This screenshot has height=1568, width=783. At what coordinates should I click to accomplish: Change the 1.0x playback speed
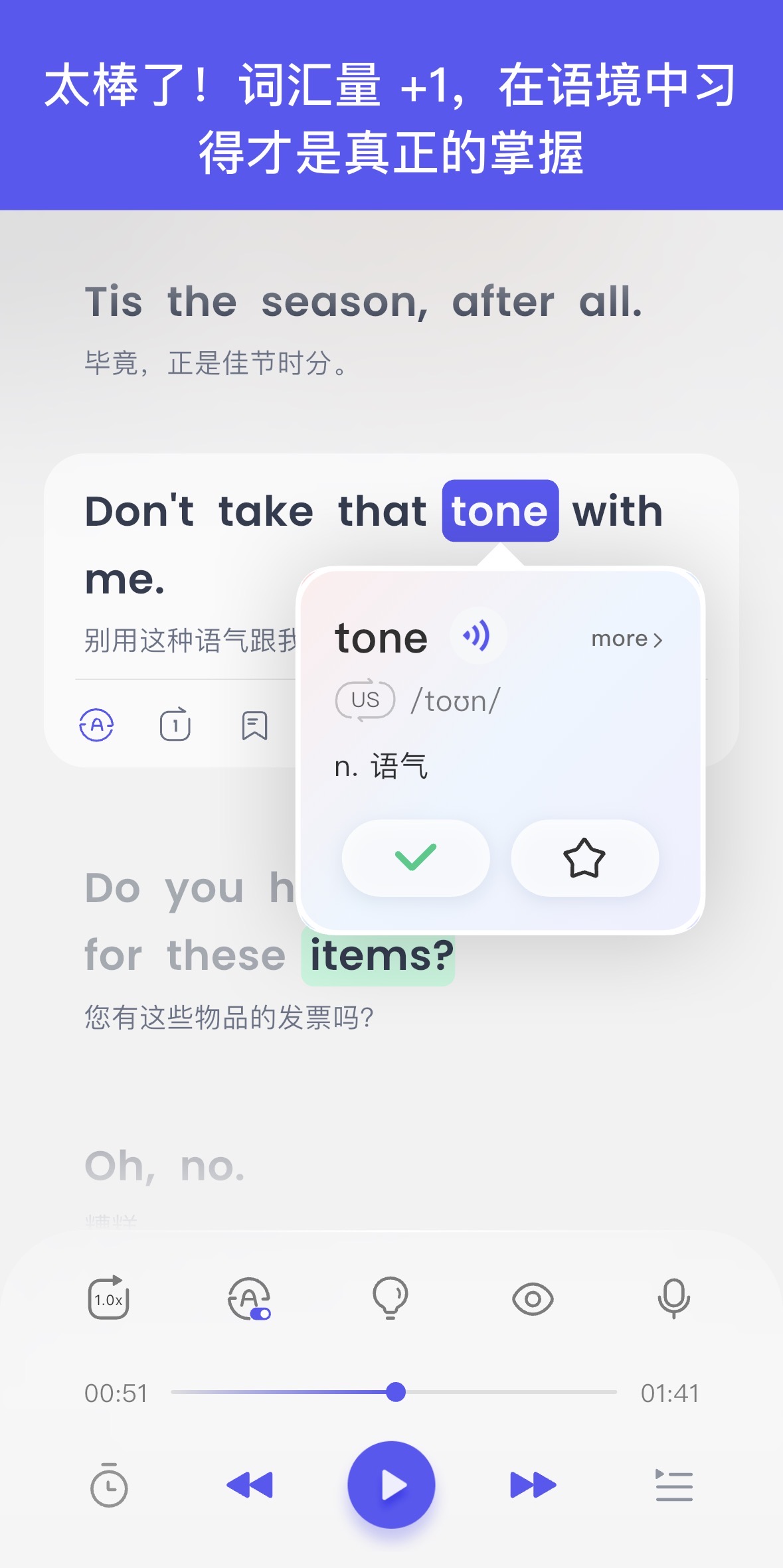[108, 1298]
